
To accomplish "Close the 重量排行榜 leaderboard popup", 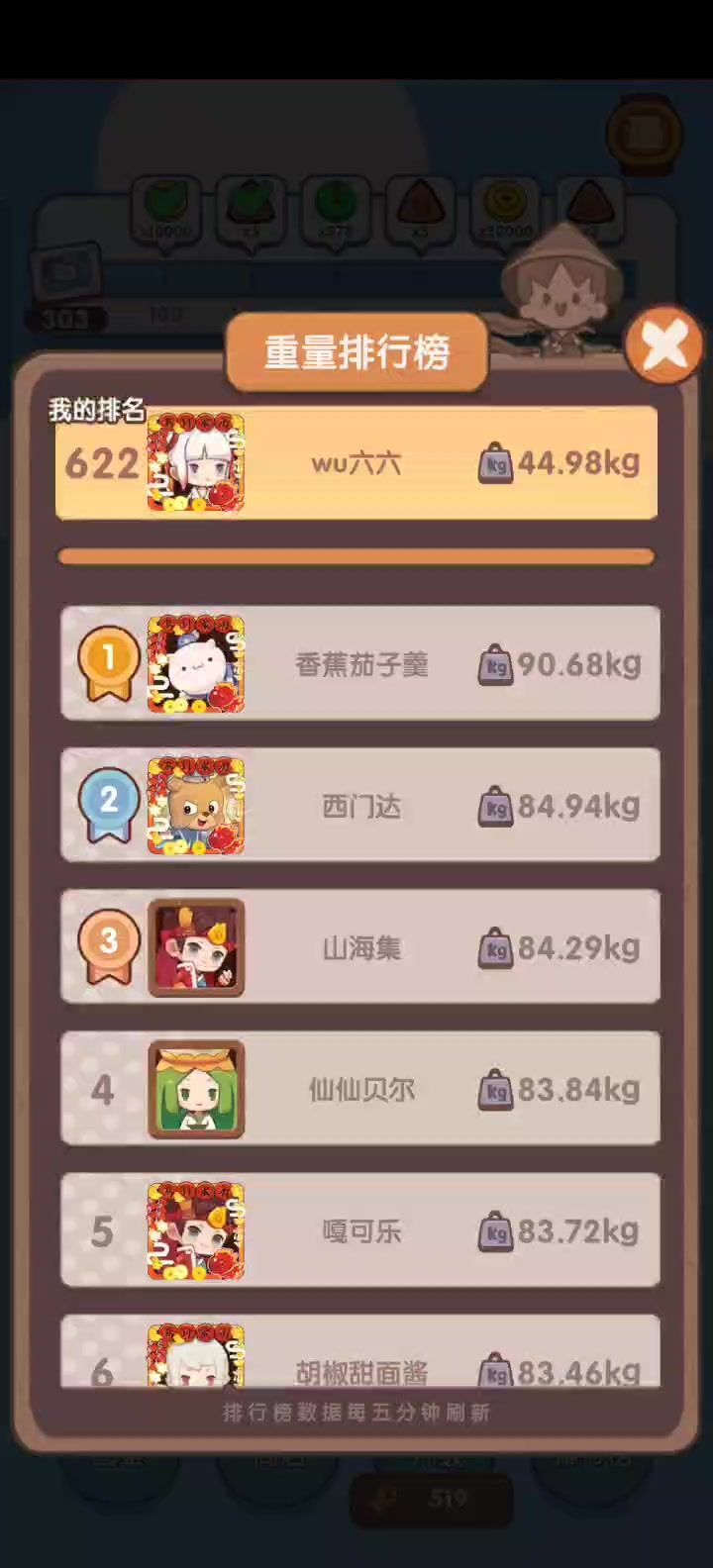I will click(x=664, y=345).
